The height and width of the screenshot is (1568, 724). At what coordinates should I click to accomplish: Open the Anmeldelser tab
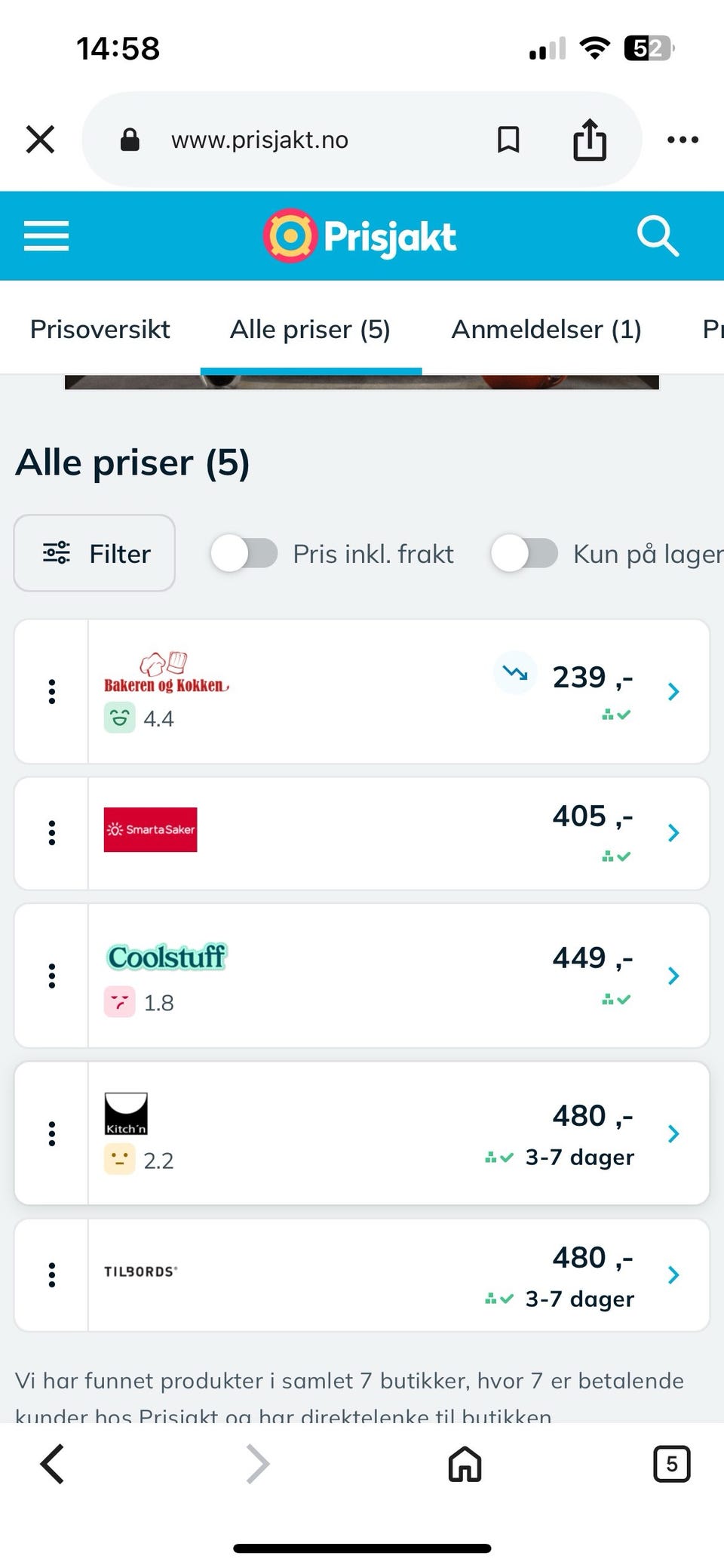click(547, 329)
